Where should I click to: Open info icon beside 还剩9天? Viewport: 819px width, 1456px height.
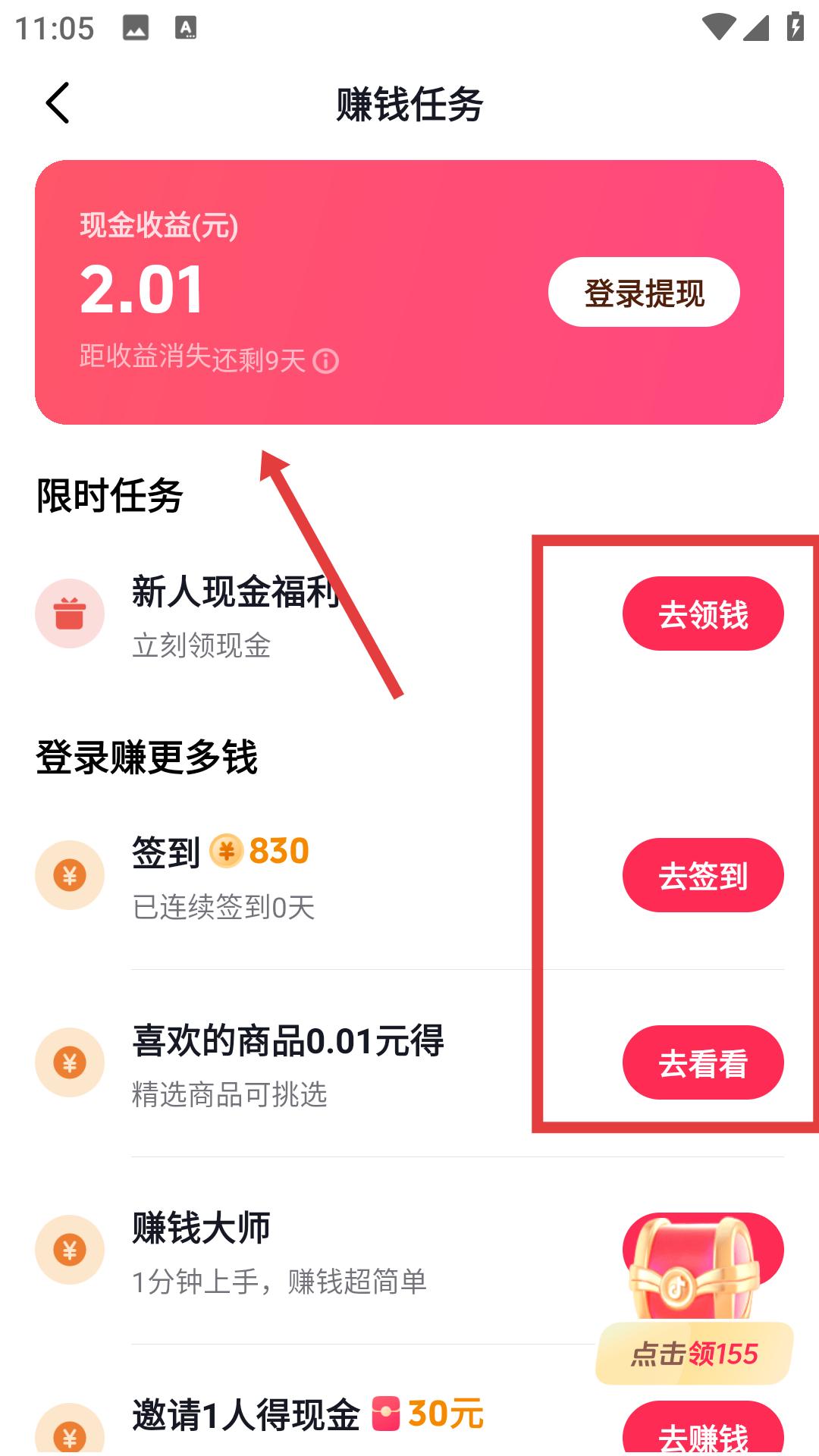[x=326, y=361]
